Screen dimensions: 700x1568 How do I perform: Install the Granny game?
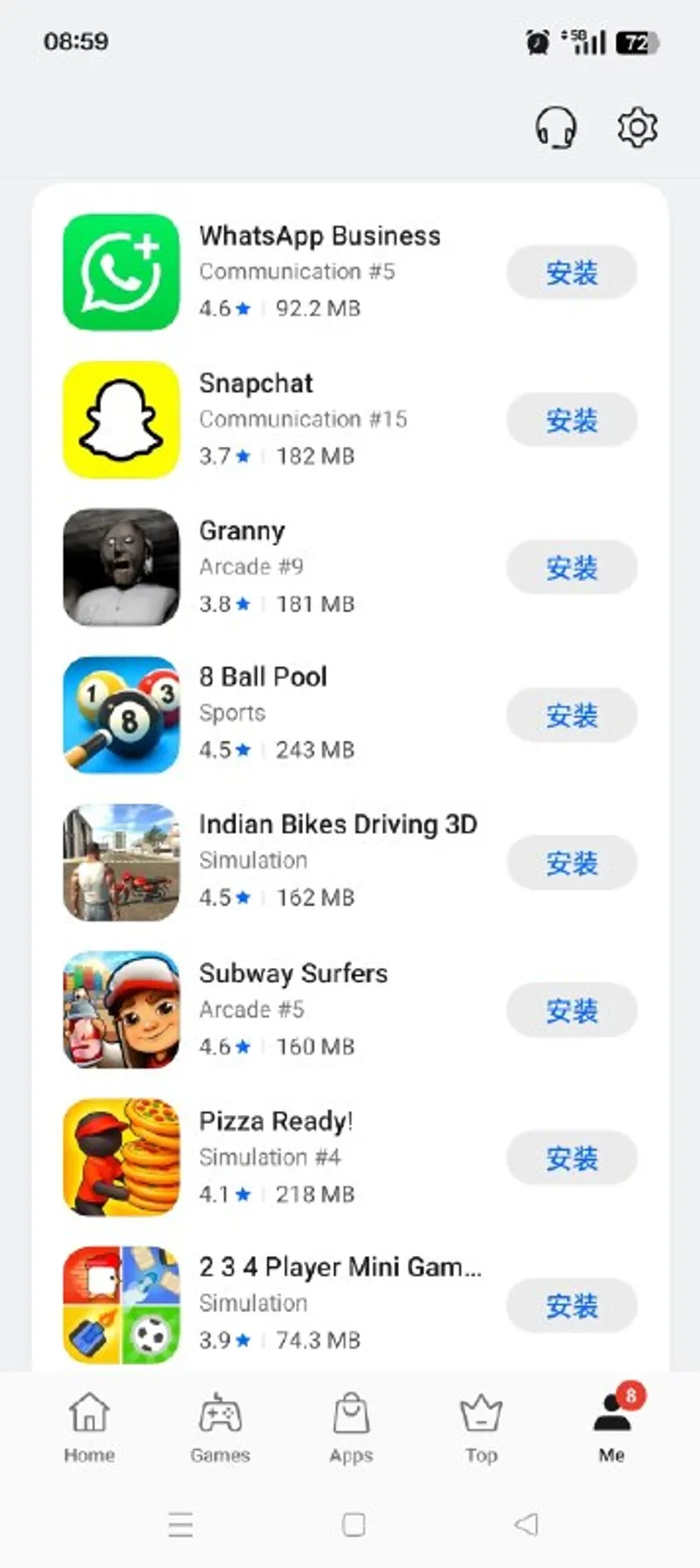click(571, 568)
